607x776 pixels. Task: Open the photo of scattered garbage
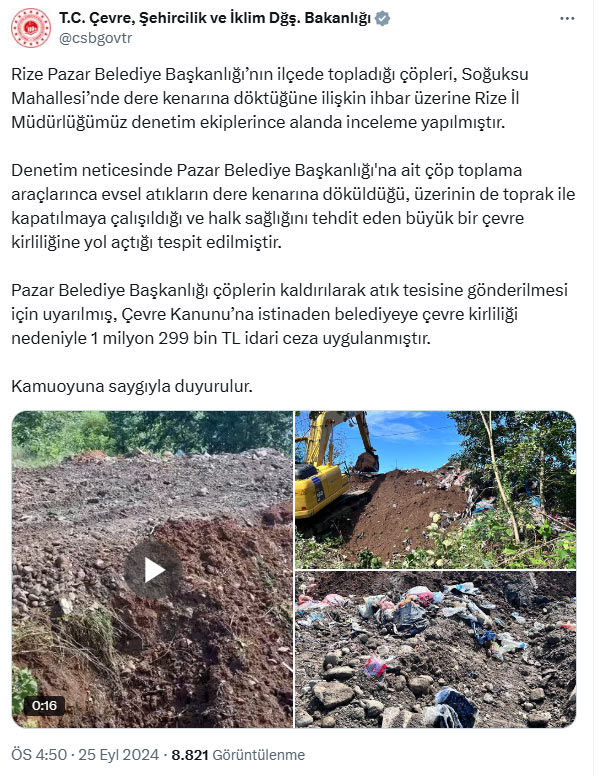click(x=435, y=649)
